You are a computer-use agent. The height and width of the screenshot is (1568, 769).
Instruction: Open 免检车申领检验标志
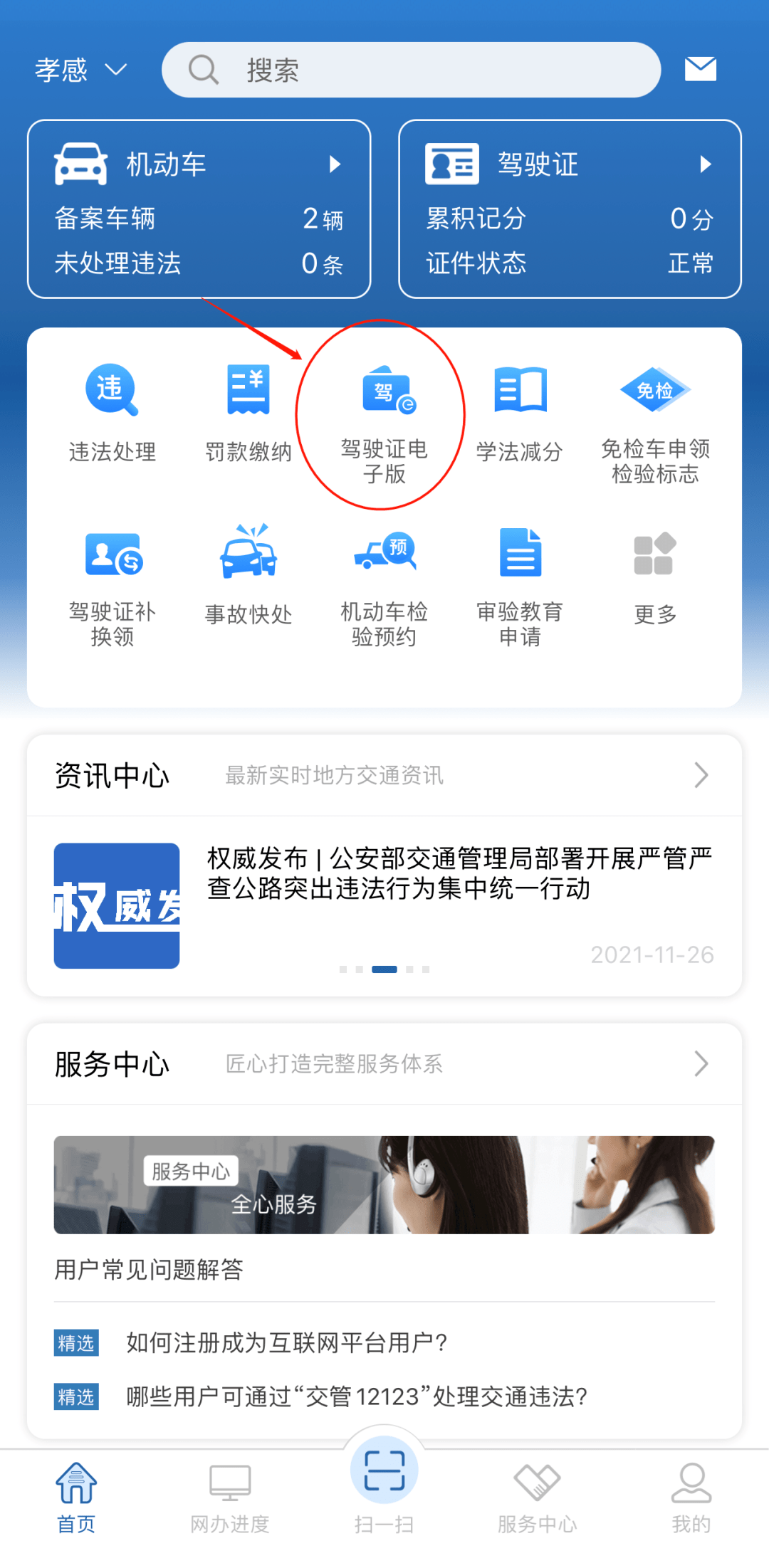click(655, 420)
